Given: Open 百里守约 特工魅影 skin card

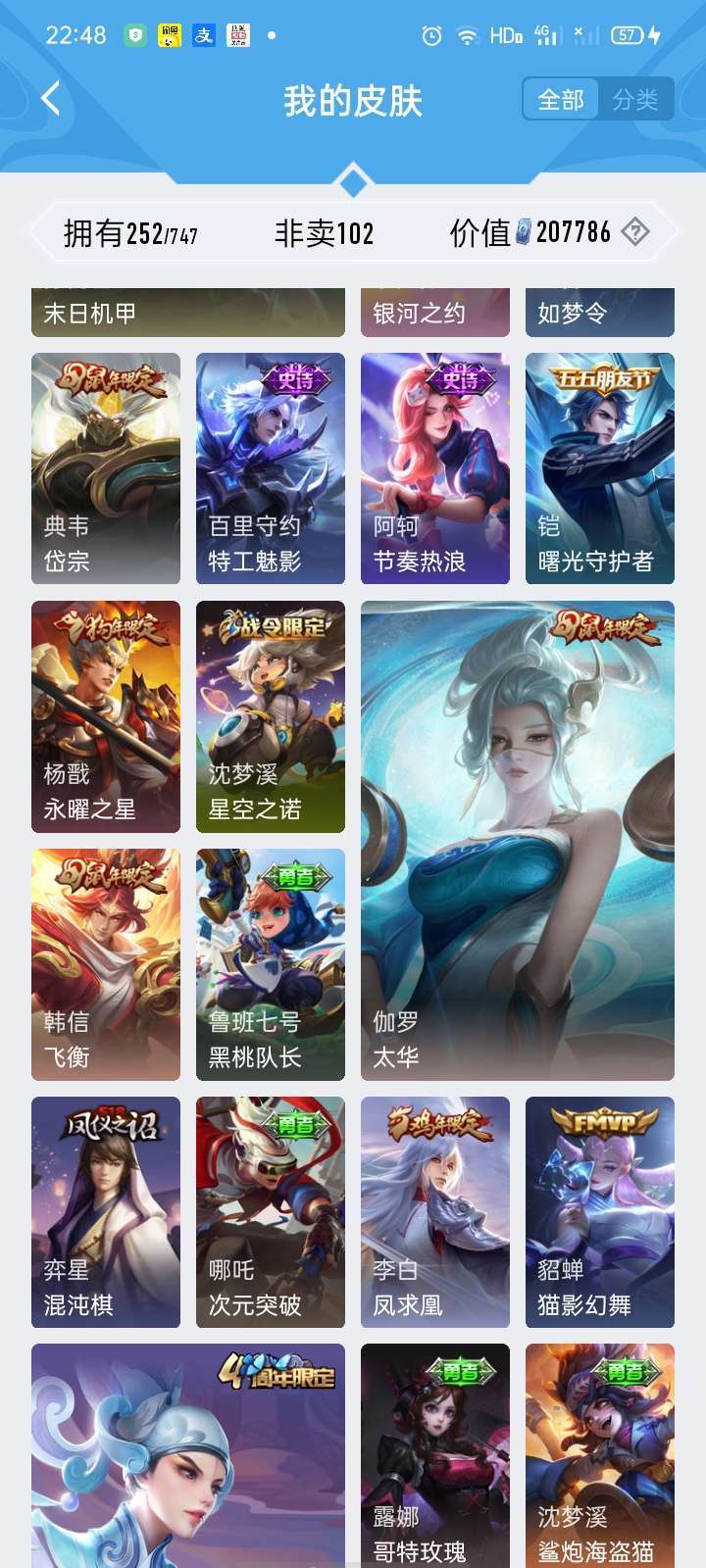Looking at the screenshot, I should (x=271, y=468).
